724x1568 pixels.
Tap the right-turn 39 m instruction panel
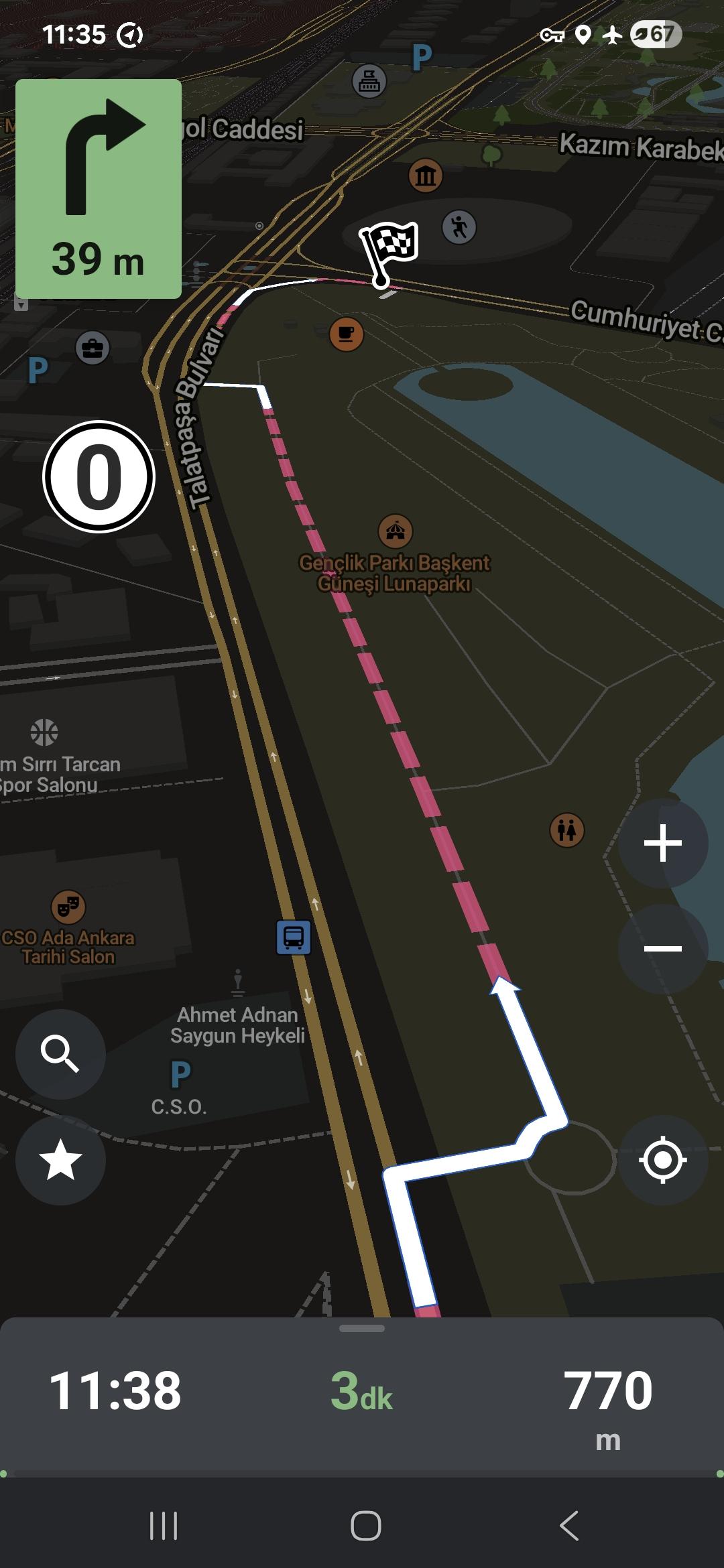coord(99,189)
